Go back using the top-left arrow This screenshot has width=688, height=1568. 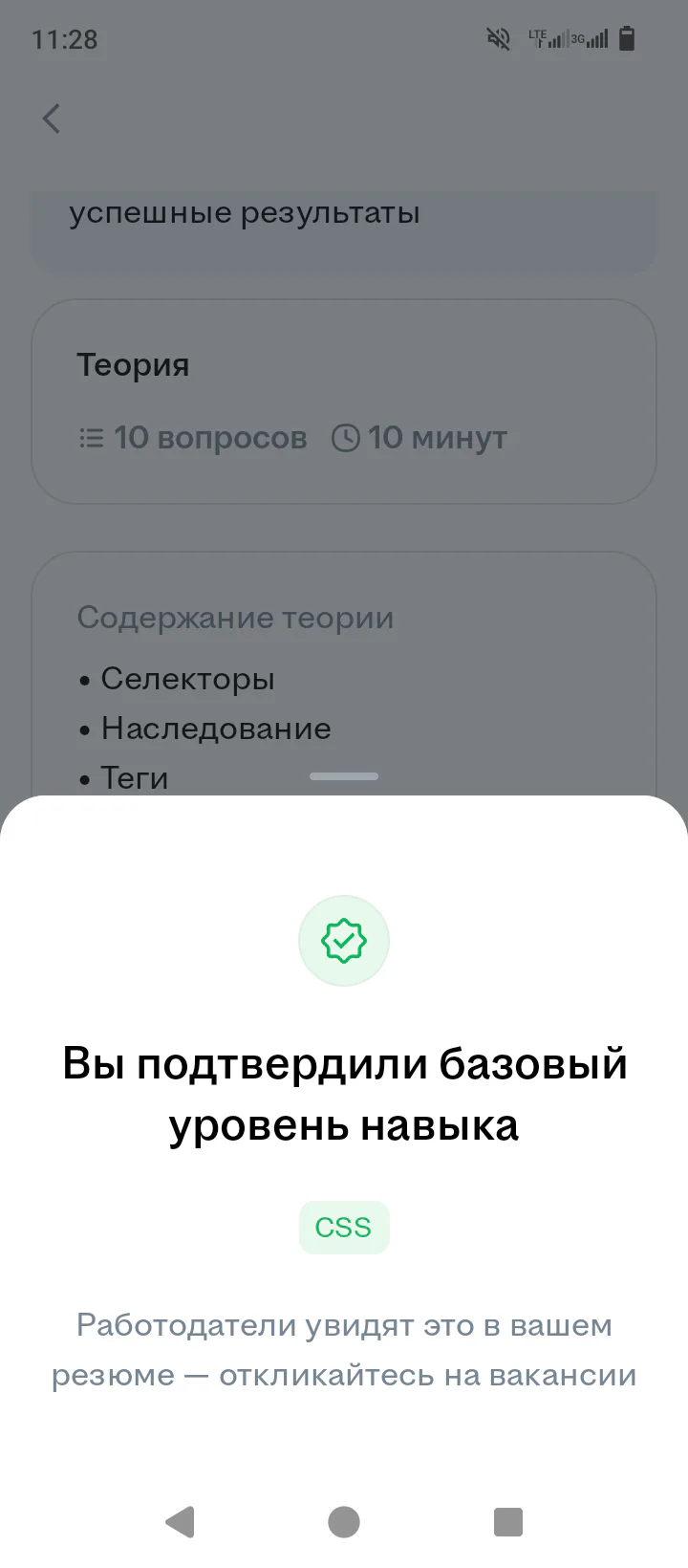coord(52,119)
